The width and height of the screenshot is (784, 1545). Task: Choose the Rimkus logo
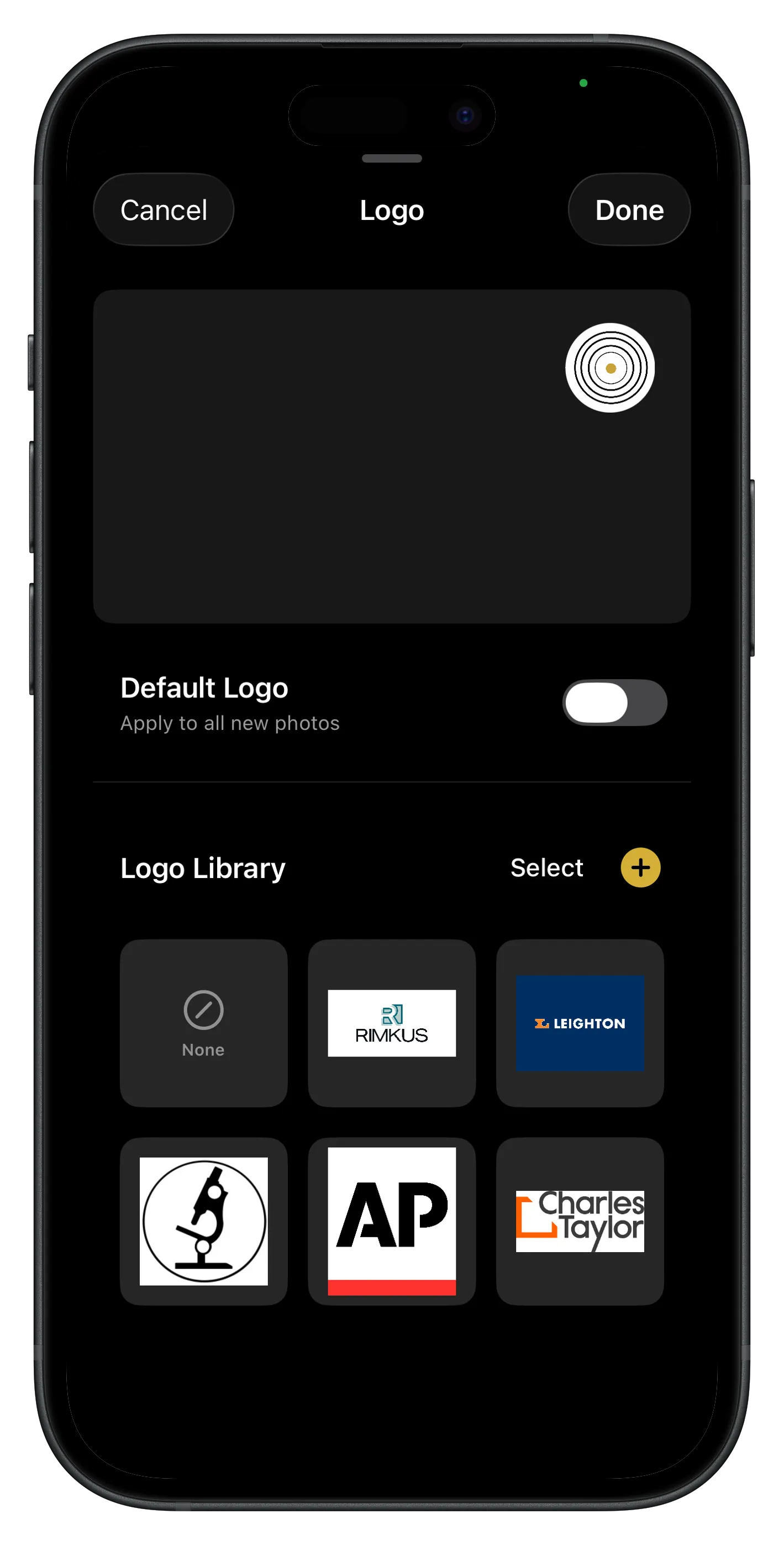392,1023
